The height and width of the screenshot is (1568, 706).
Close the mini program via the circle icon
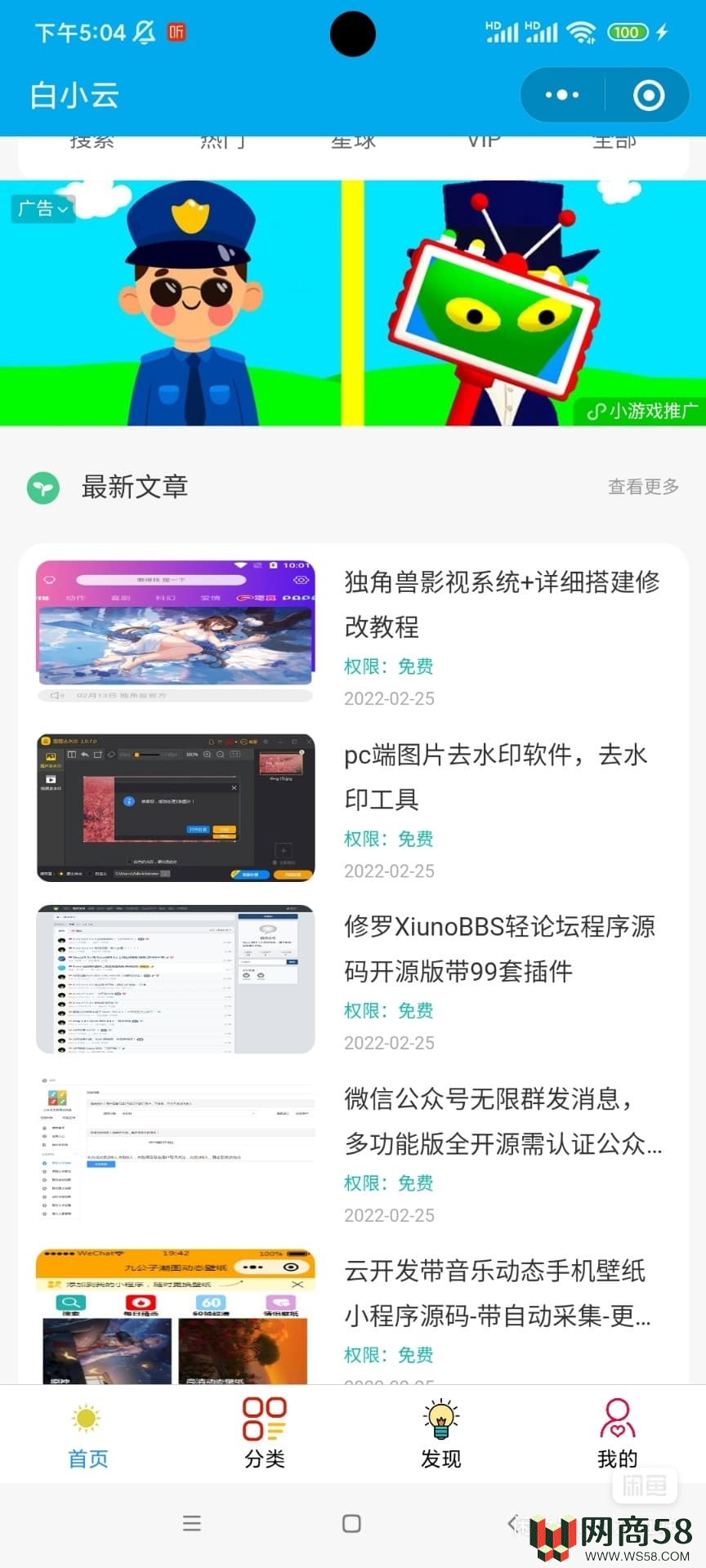(649, 96)
